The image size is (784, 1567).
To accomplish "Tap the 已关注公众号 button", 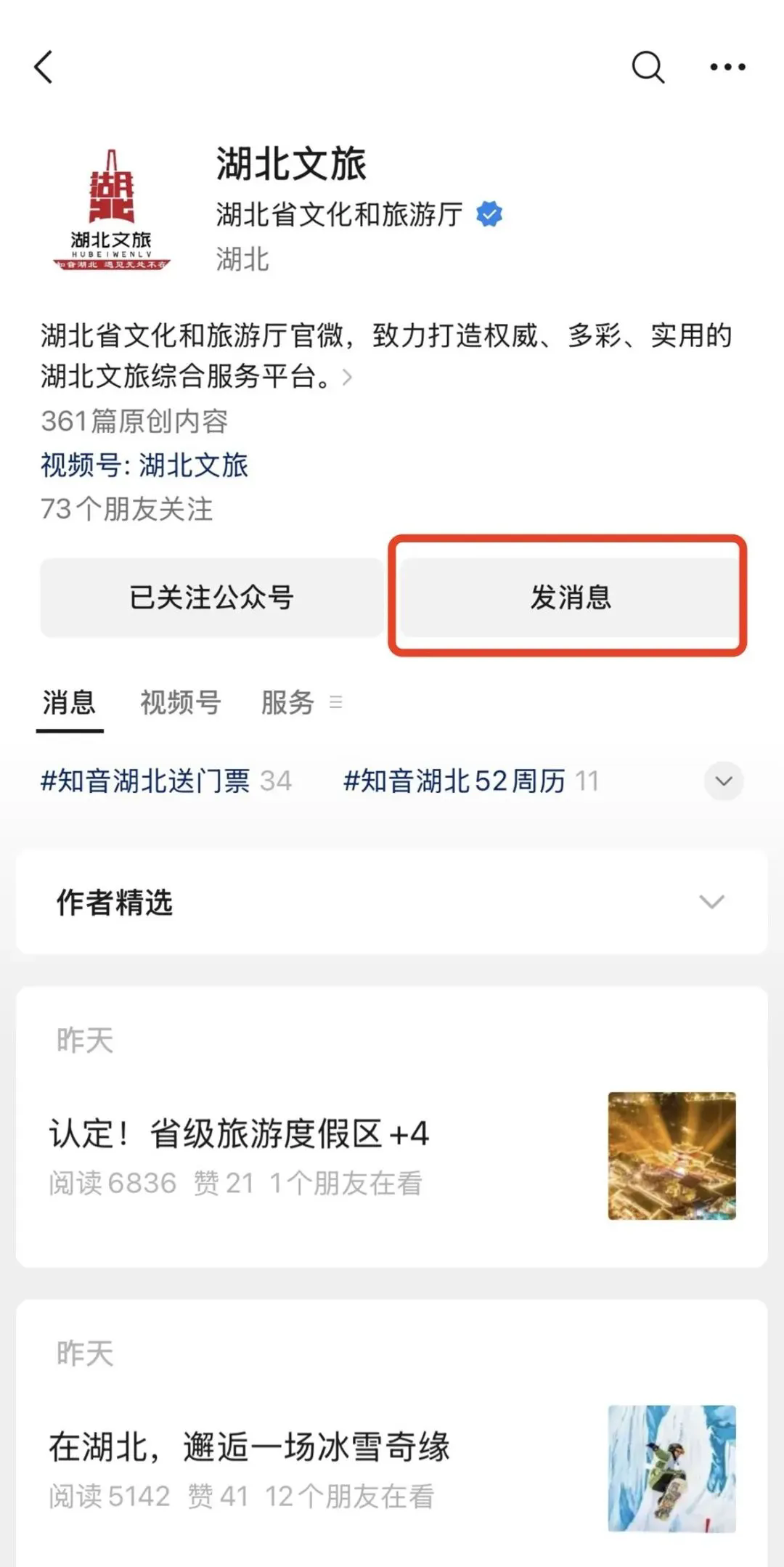I will pyautogui.click(x=211, y=598).
